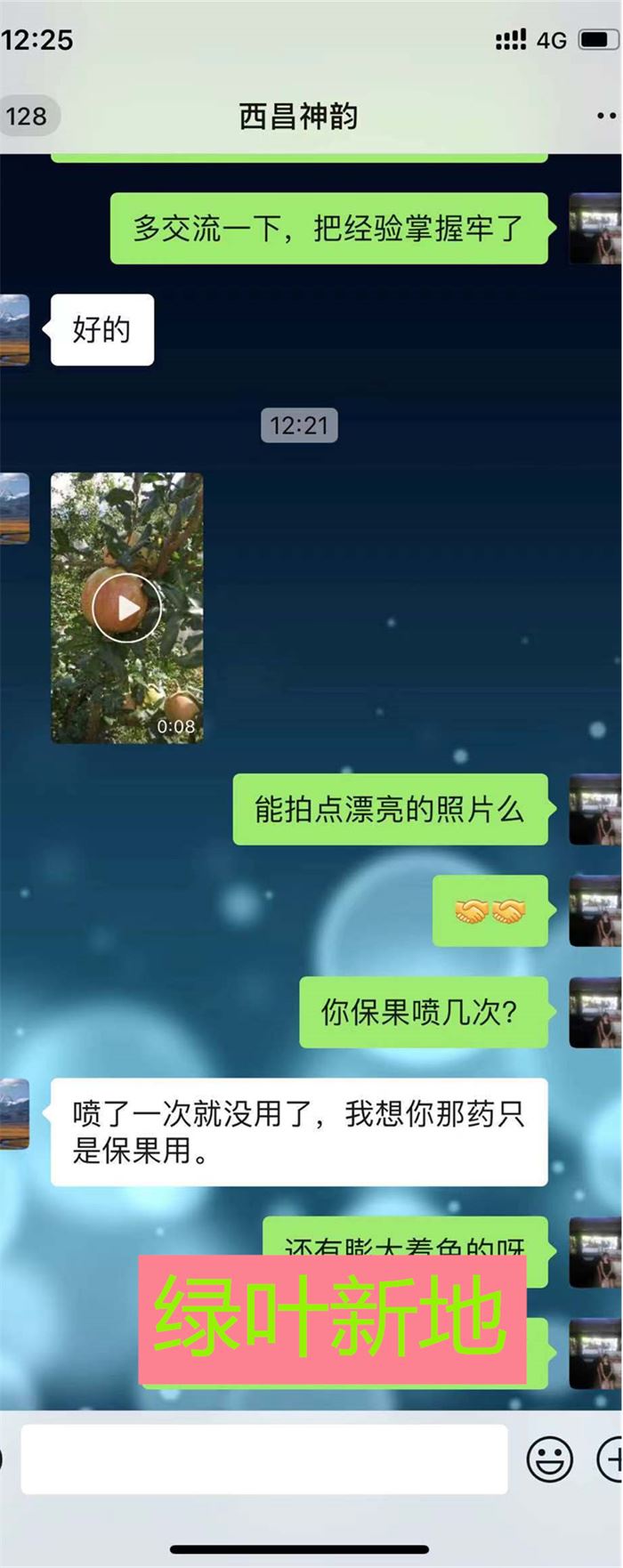Tap the message text input field
Screen dimensions: 623x1568
(x=263, y=1459)
